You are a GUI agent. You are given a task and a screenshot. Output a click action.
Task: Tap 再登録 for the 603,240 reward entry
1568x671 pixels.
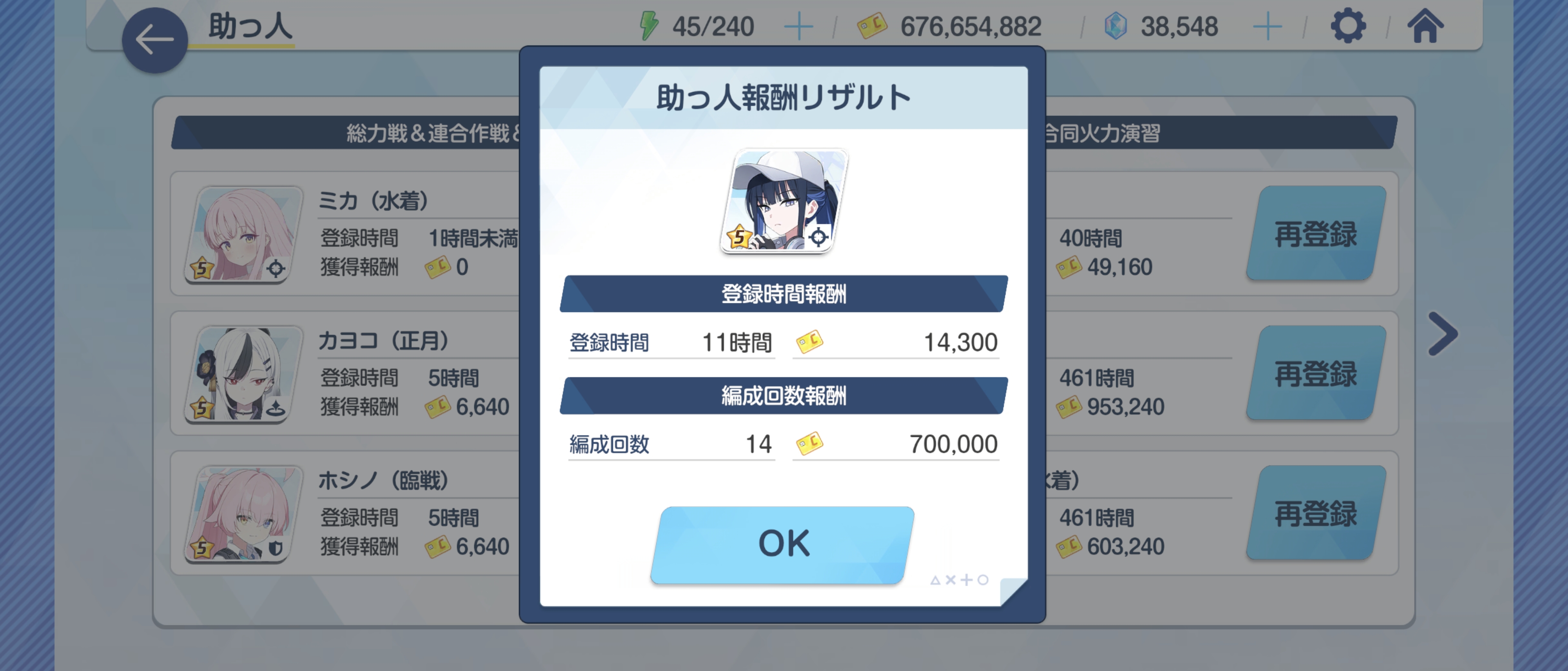[1315, 513]
